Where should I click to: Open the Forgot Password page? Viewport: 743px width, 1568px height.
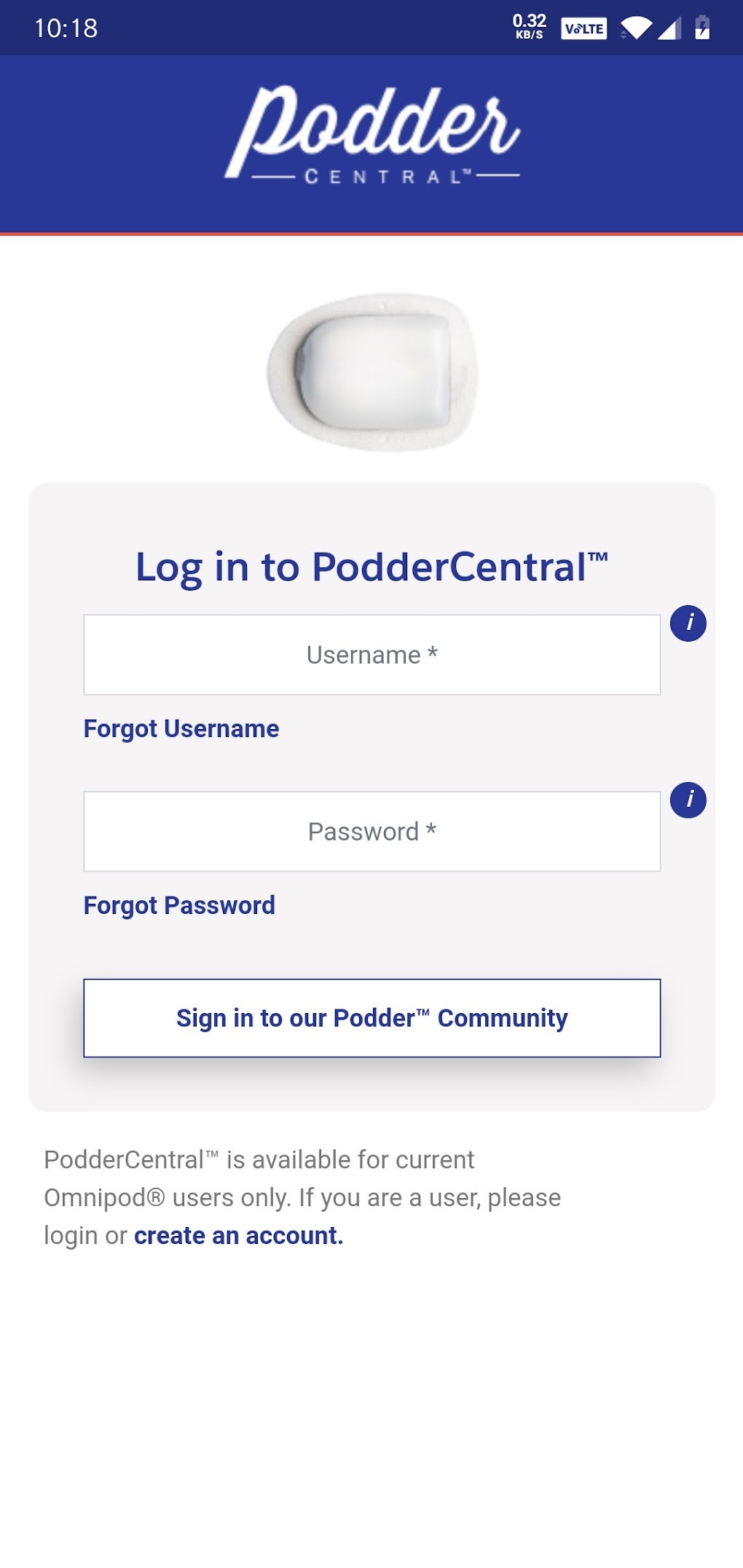178,905
